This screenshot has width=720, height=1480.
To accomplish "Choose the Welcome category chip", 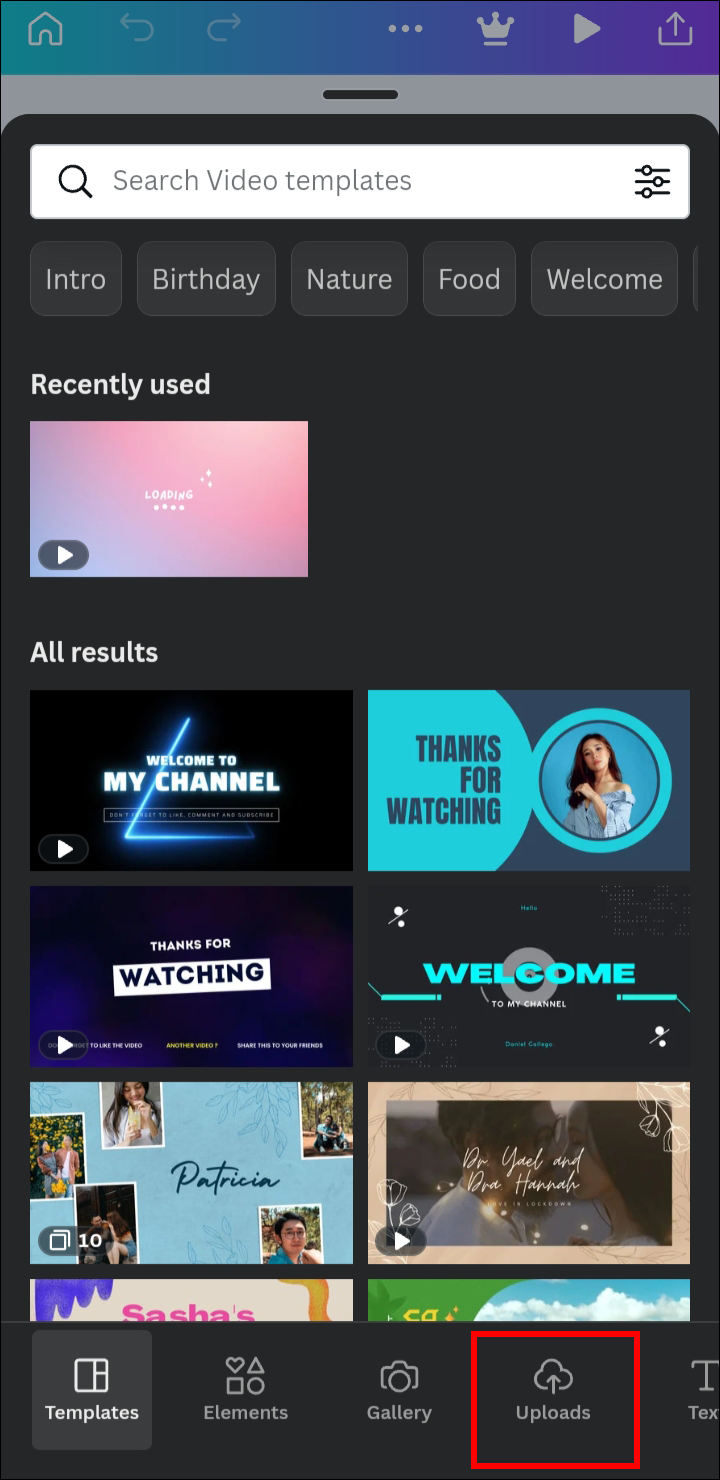I will click(604, 279).
